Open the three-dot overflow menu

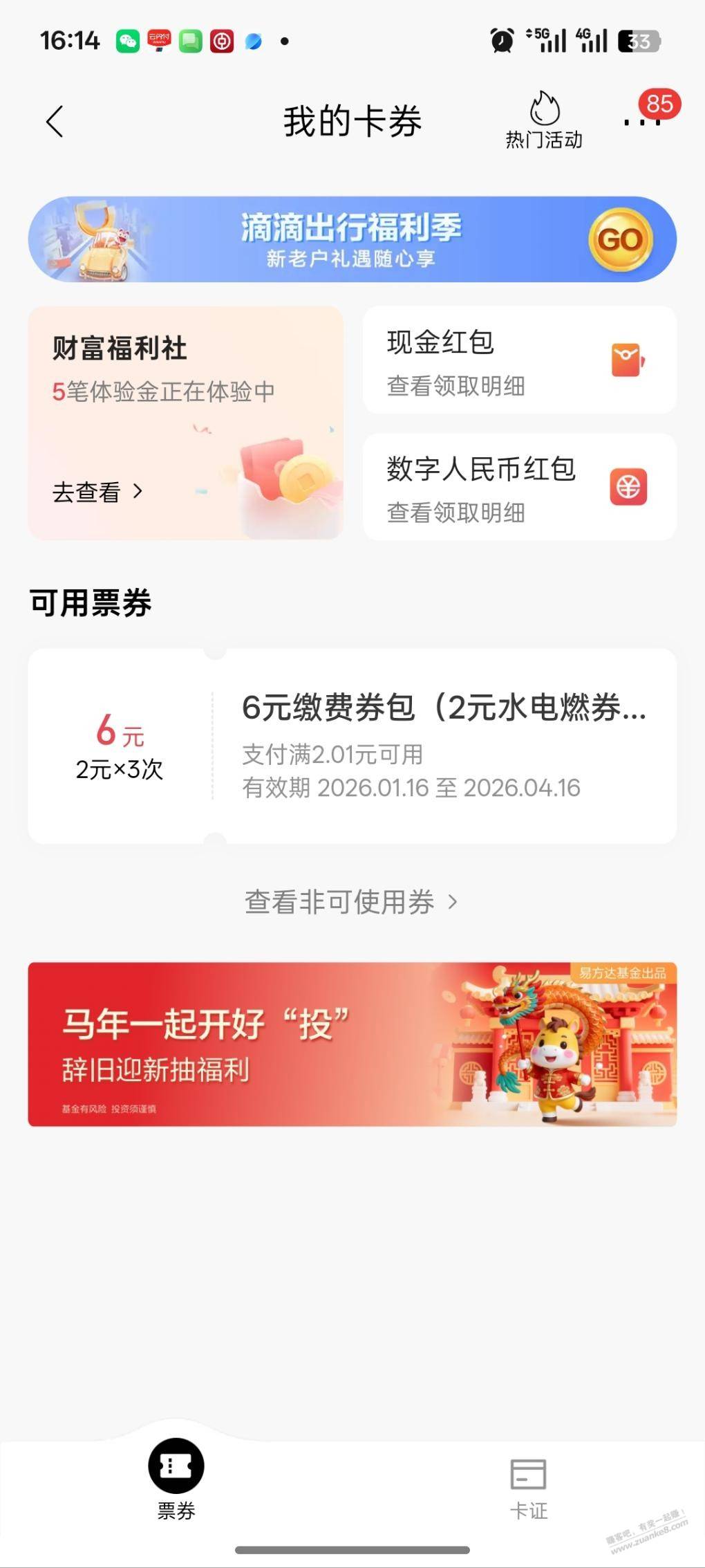point(642,122)
